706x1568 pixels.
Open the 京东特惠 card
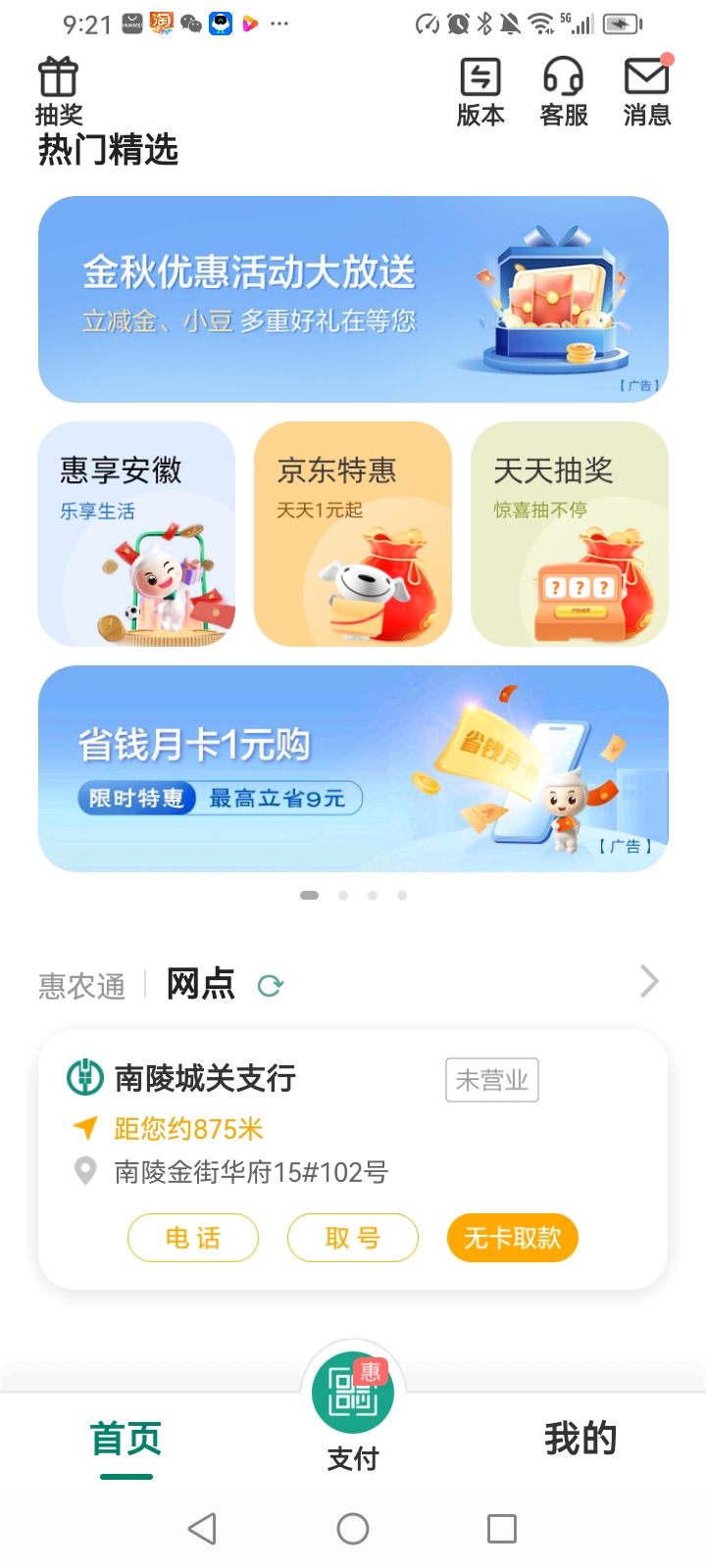[353, 534]
